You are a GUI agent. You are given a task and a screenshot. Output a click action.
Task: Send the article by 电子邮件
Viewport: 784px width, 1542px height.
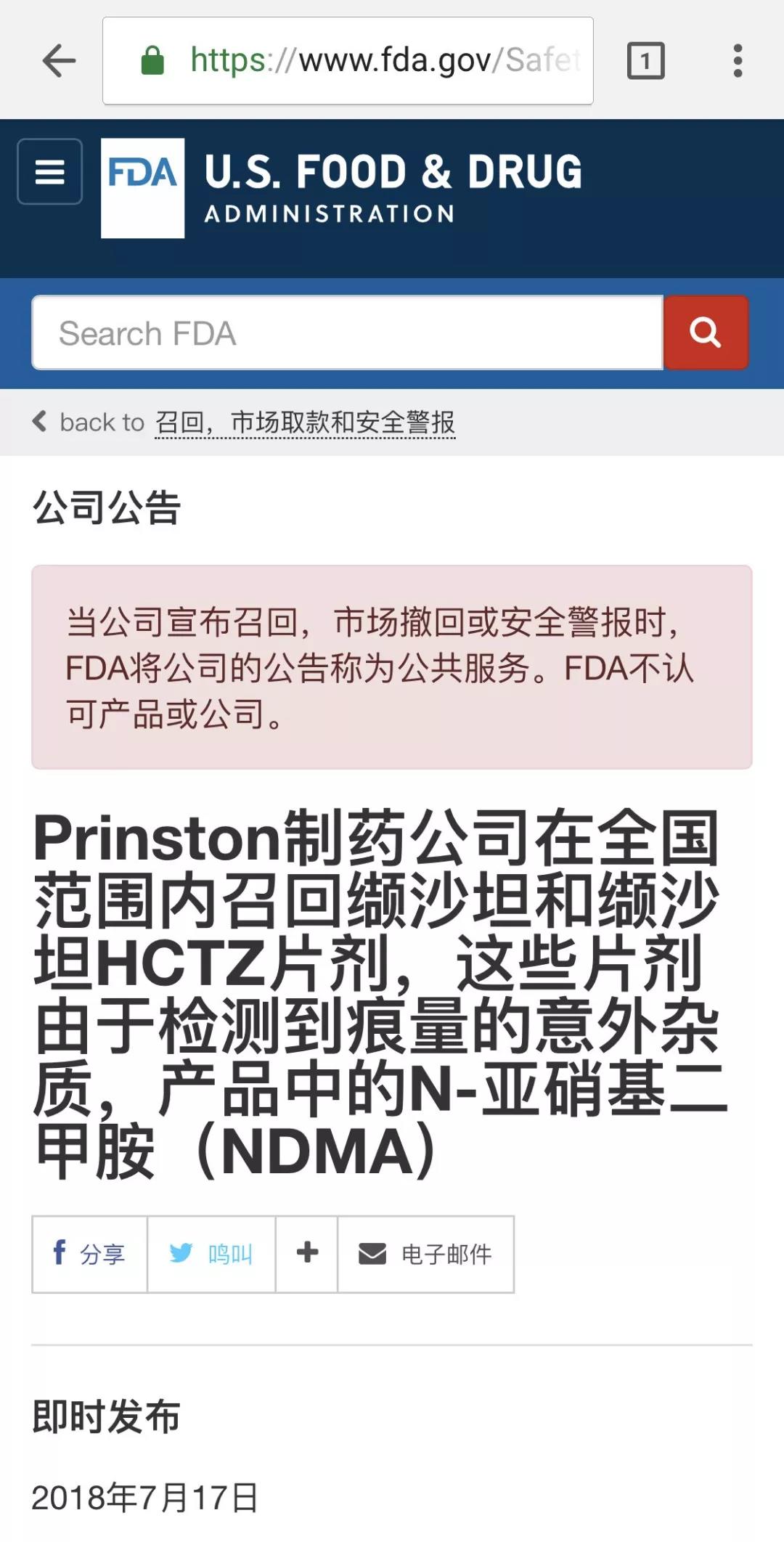tap(426, 1254)
